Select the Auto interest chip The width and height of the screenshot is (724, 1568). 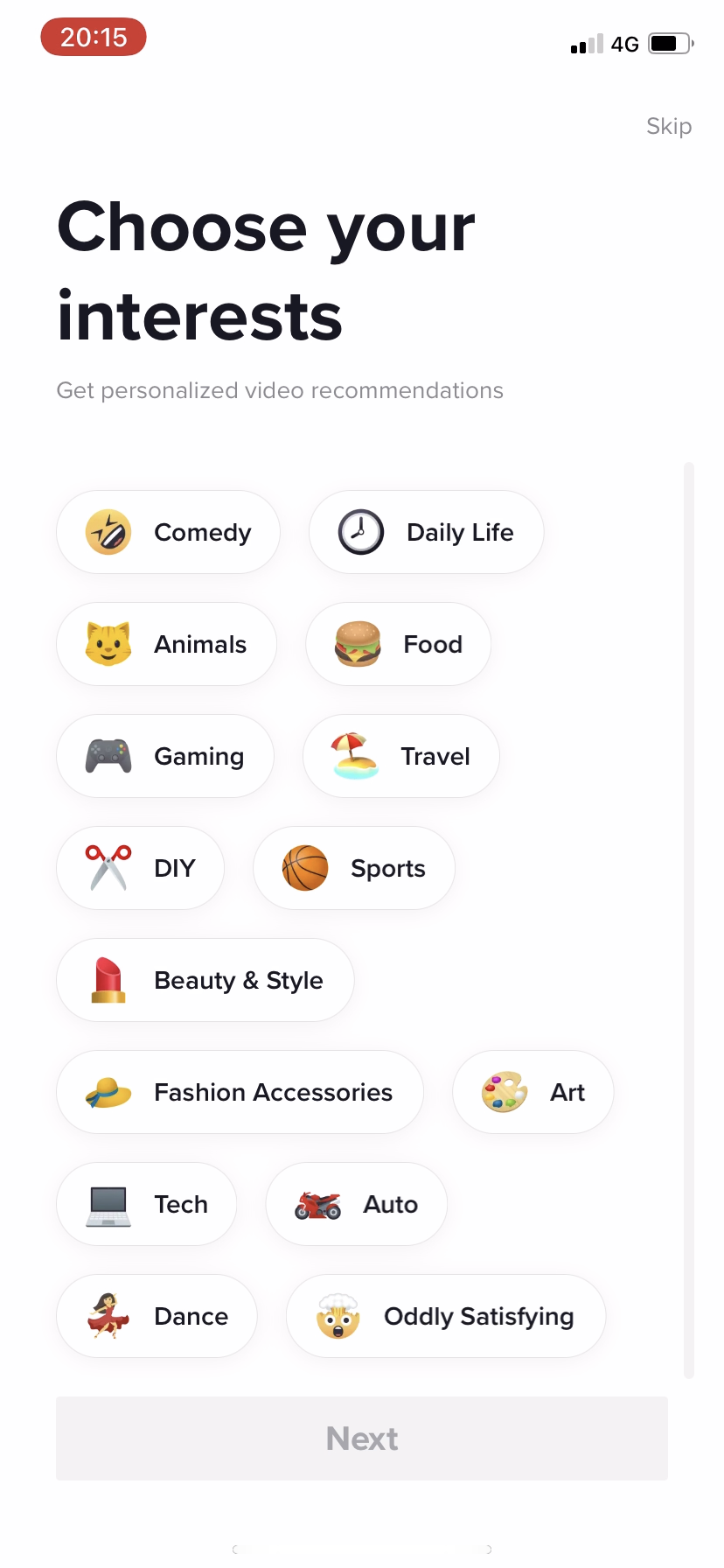click(356, 1204)
